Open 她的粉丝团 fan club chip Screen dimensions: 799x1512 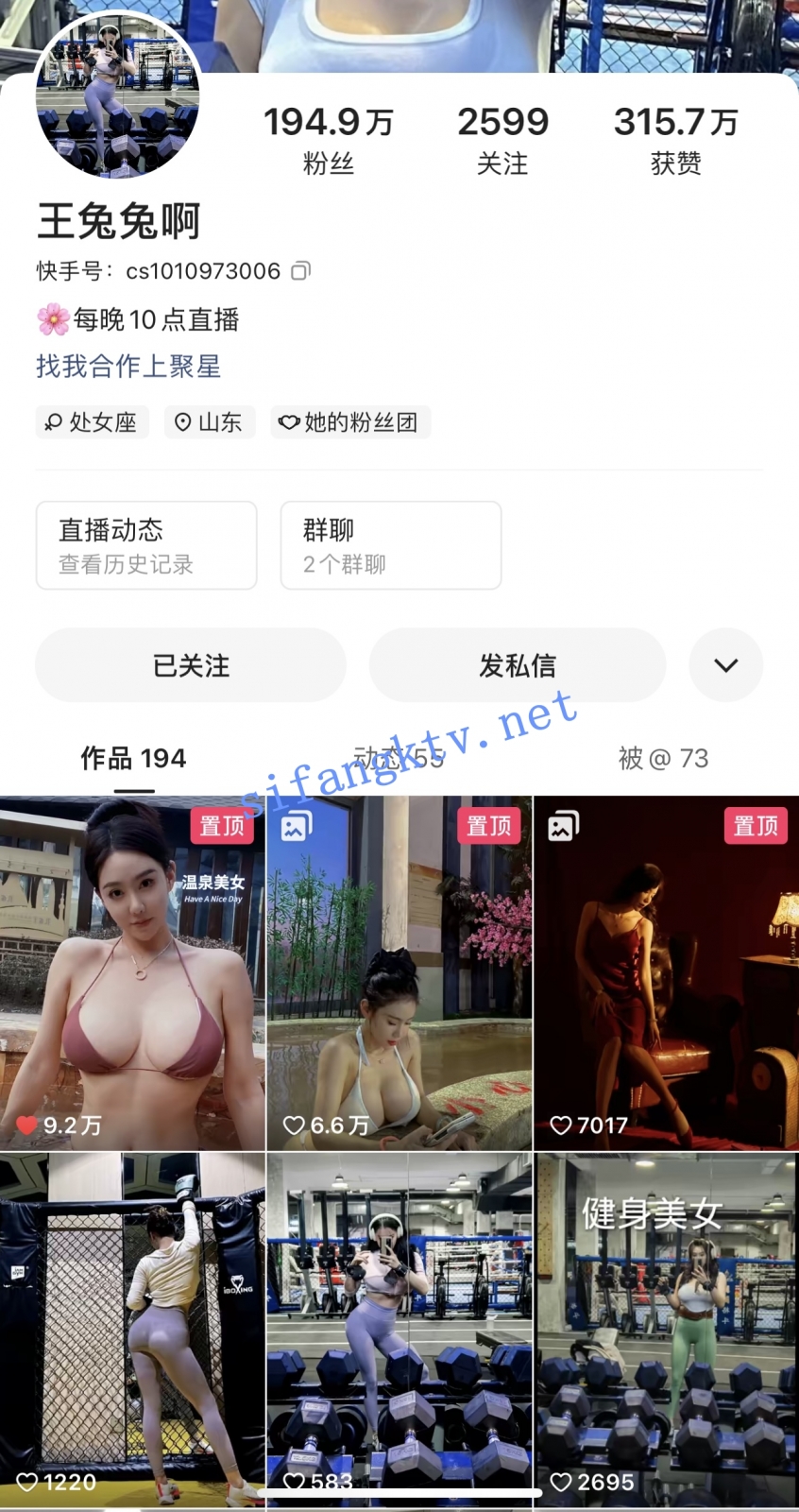point(350,422)
